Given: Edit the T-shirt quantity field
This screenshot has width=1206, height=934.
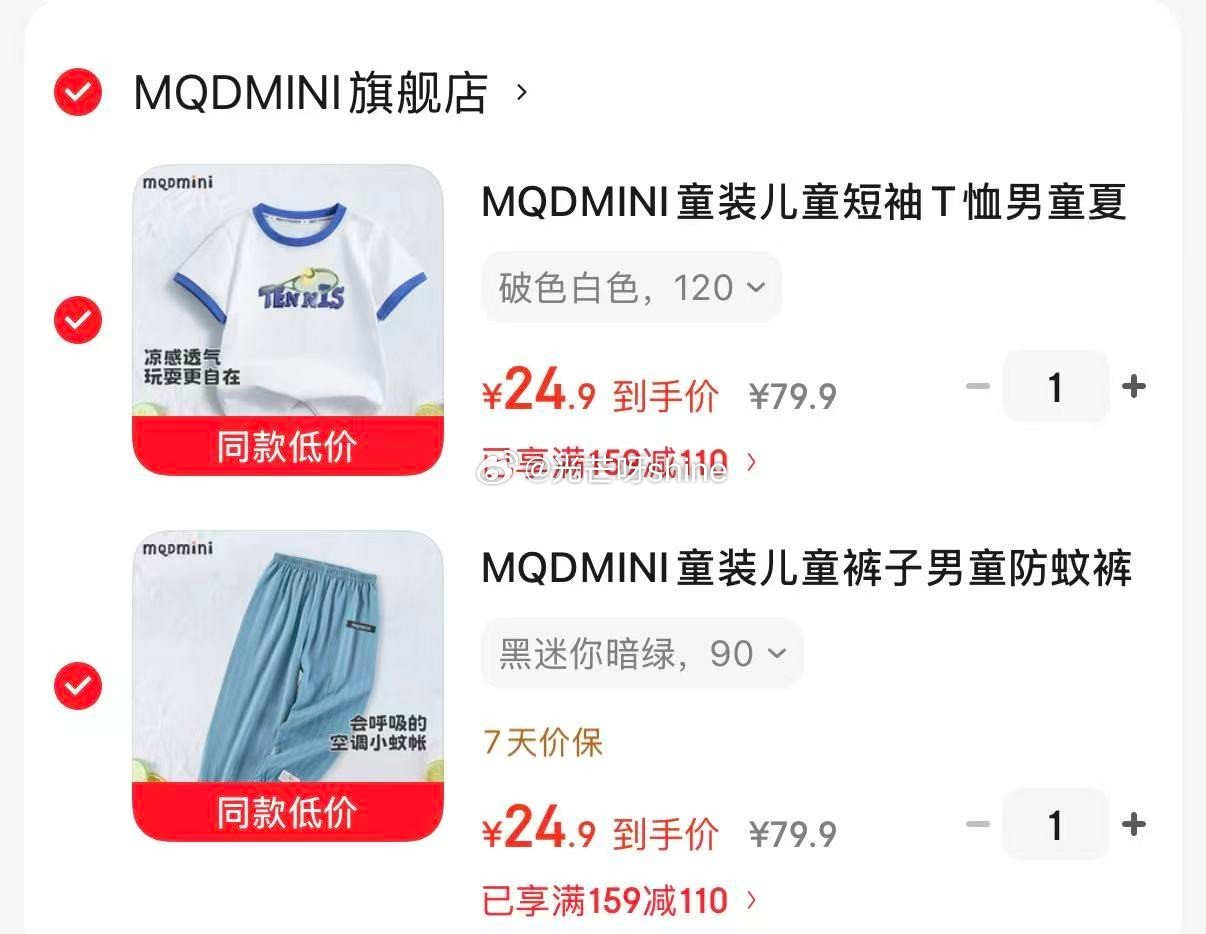Looking at the screenshot, I should pyautogui.click(x=1055, y=387).
